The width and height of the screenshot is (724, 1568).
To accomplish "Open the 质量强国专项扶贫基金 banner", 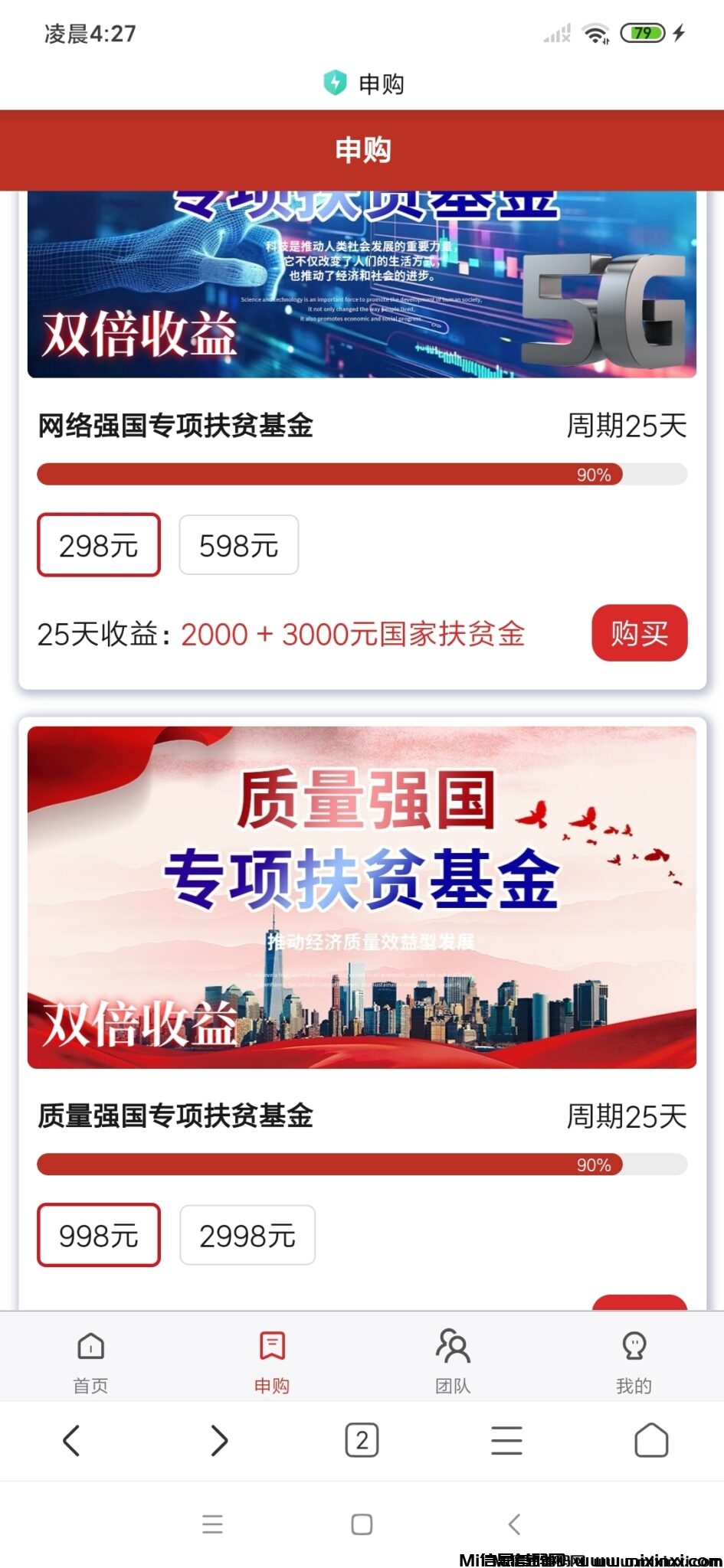I will click(x=362, y=897).
